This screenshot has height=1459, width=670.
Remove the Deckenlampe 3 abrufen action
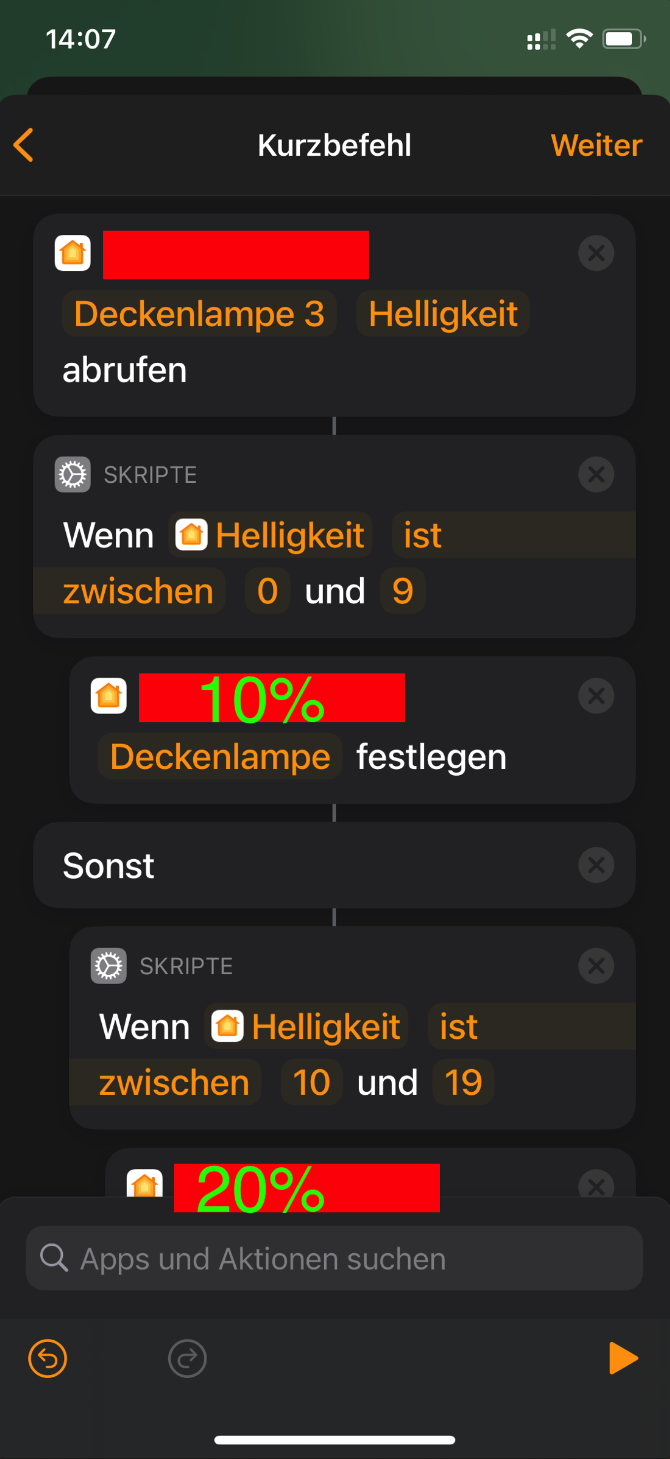[596, 254]
